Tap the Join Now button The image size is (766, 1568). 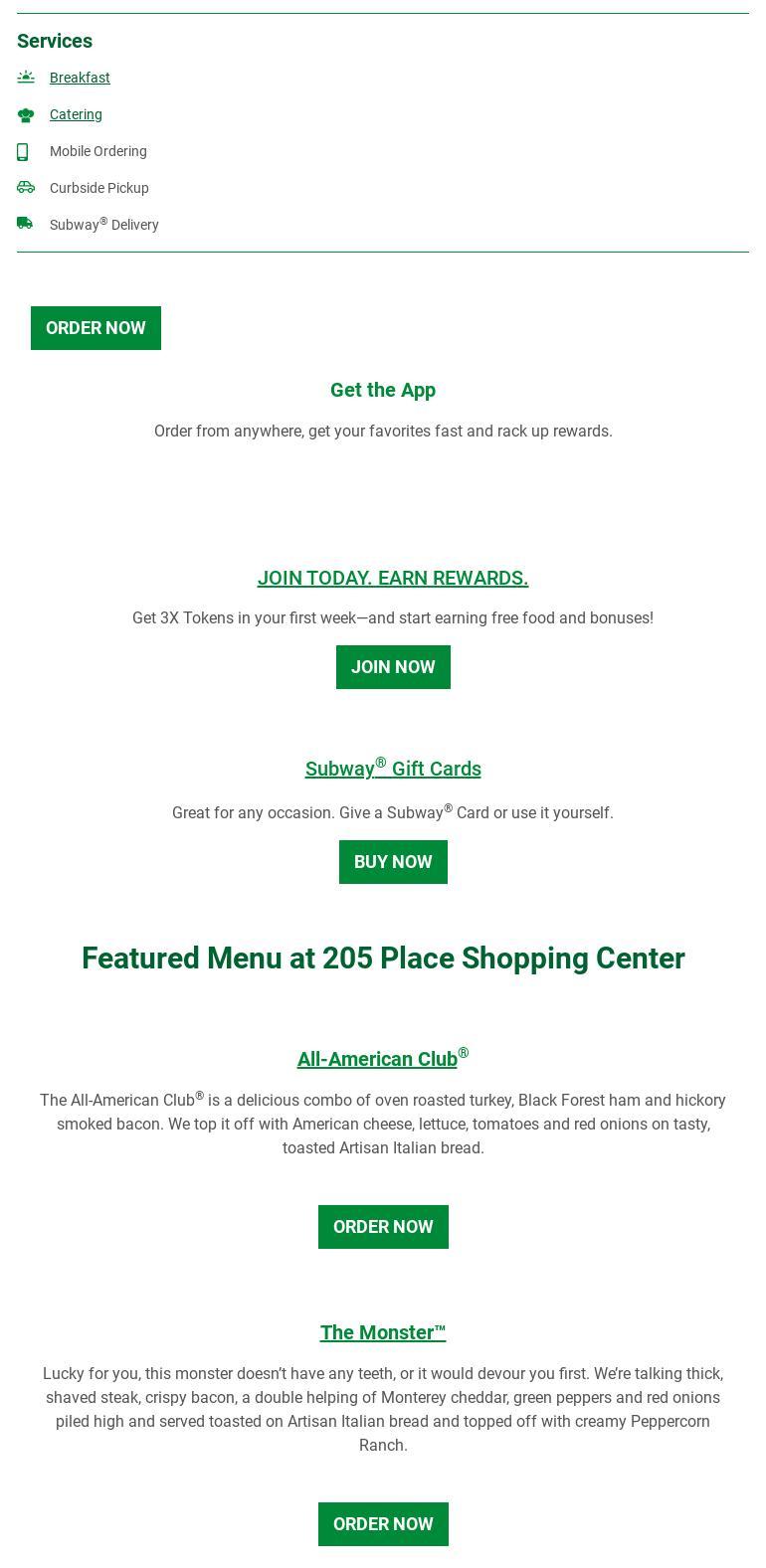[392, 667]
